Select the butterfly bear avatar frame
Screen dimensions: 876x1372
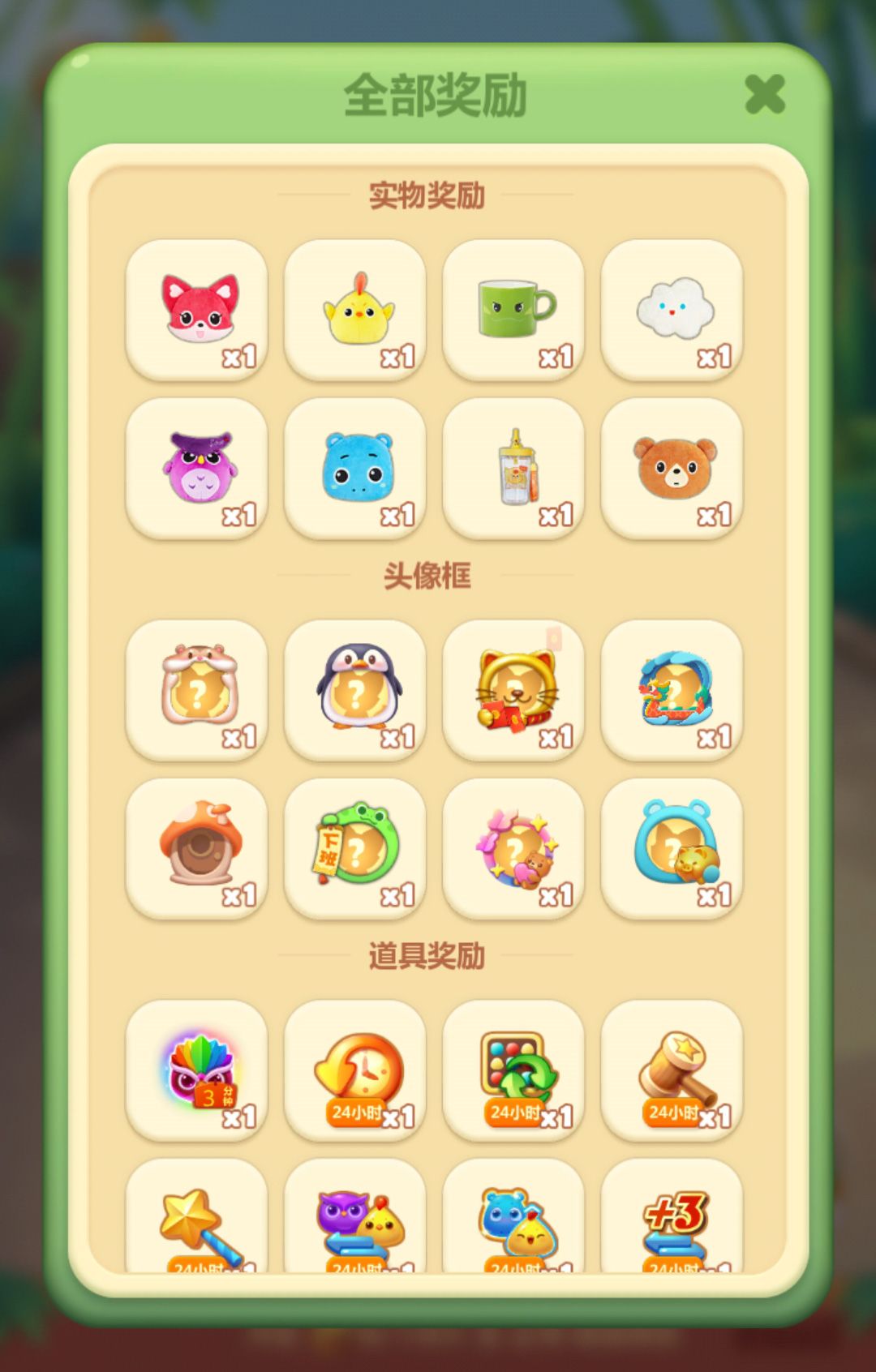tap(514, 848)
